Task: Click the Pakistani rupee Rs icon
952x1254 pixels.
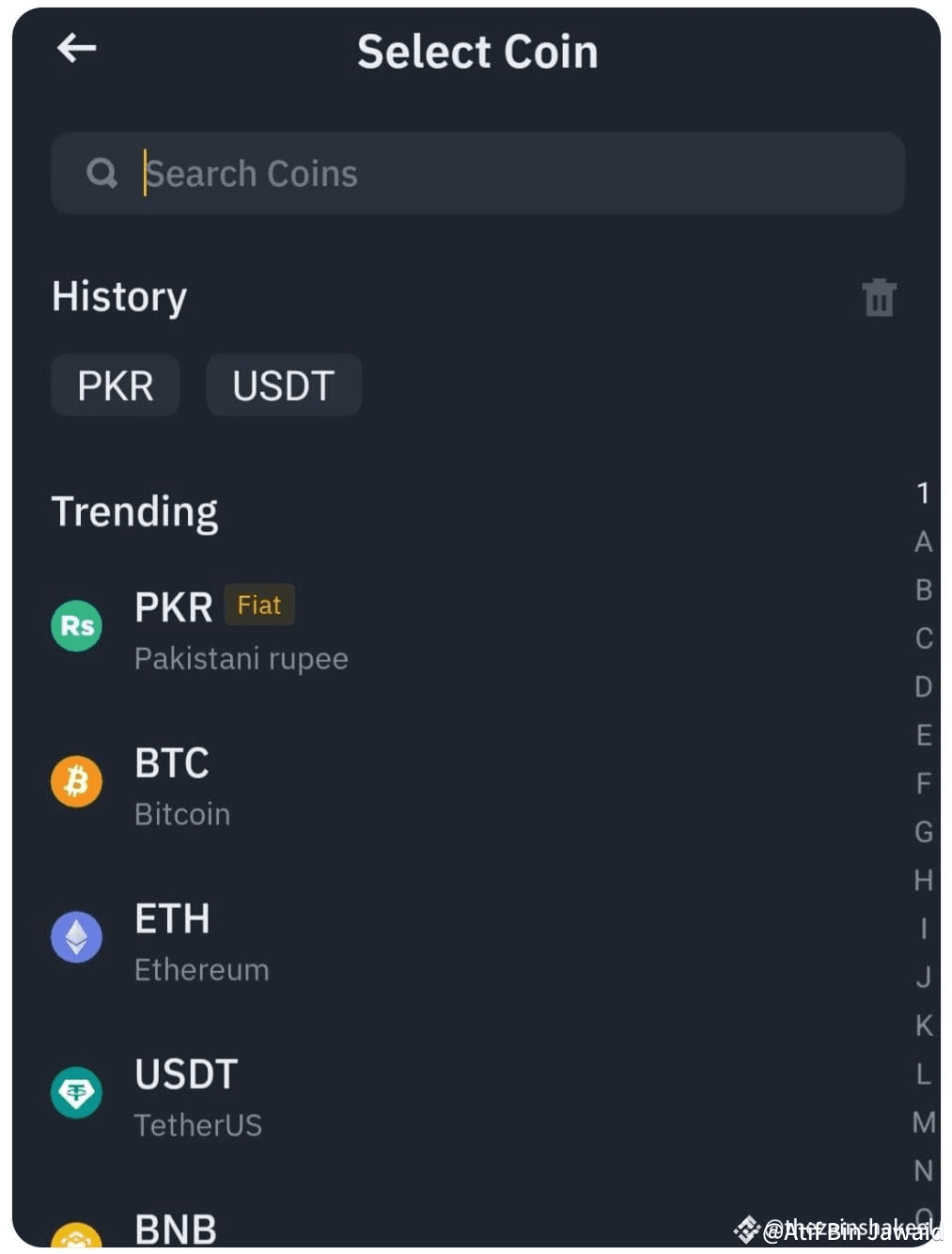Action: [x=76, y=625]
